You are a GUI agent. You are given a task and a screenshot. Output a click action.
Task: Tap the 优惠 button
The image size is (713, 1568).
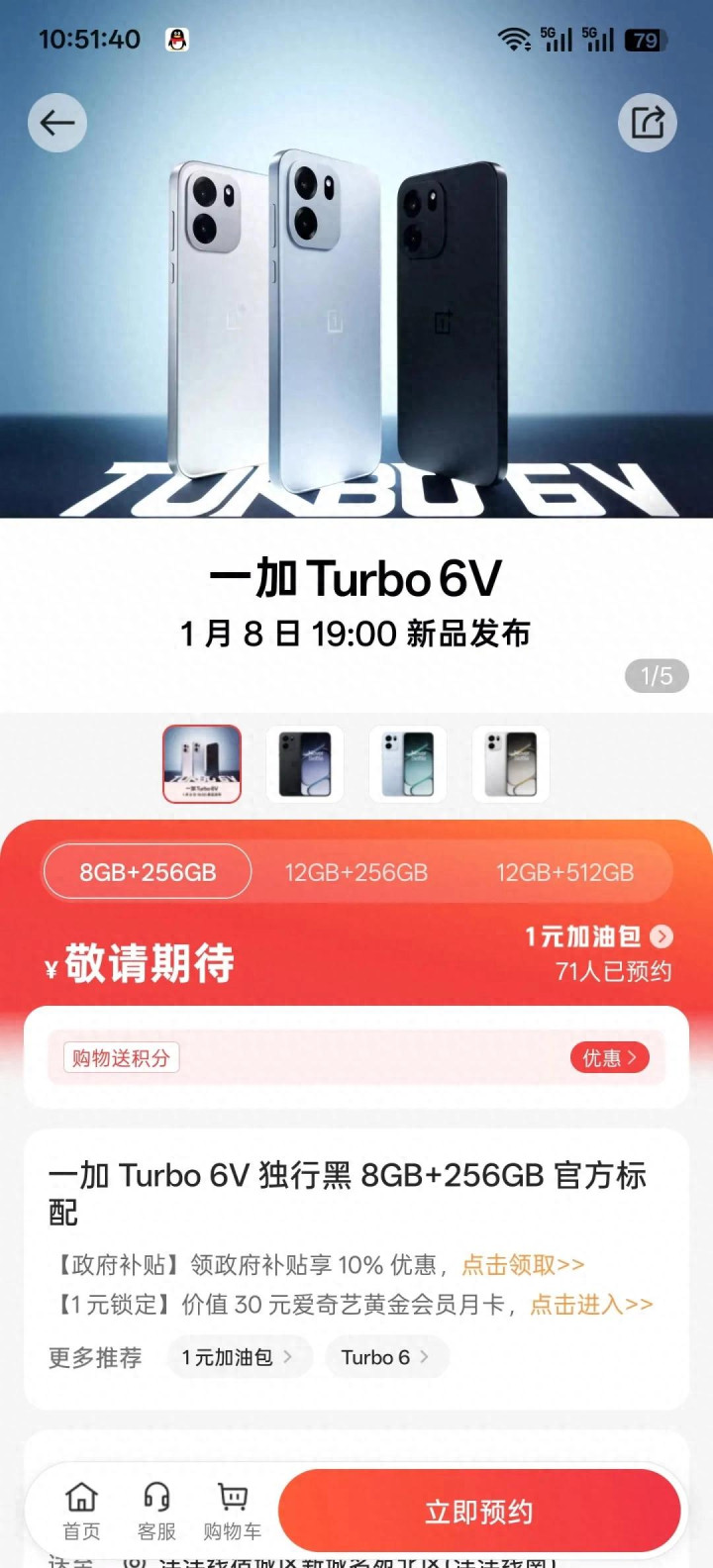click(609, 1058)
